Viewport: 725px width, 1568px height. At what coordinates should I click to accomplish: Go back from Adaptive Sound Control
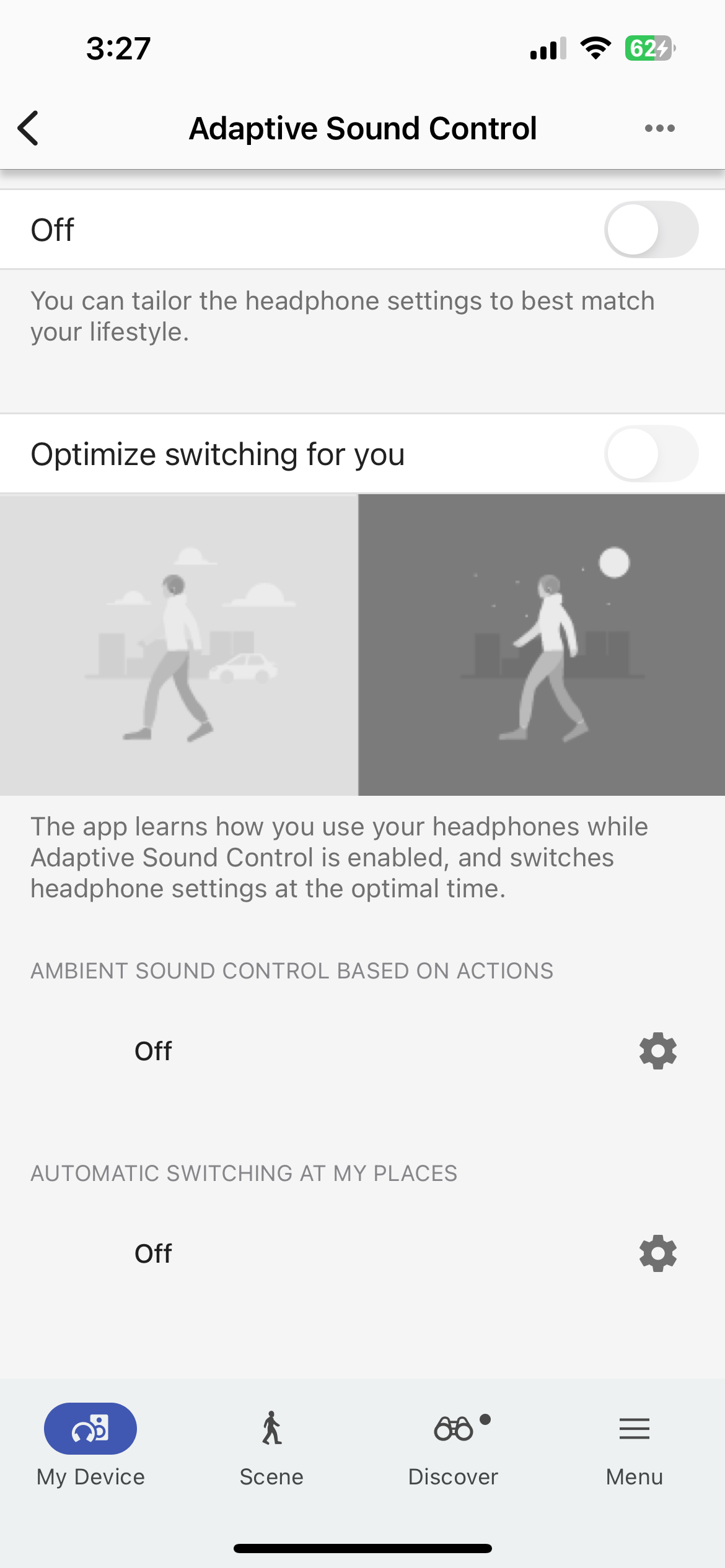pos(29,128)
